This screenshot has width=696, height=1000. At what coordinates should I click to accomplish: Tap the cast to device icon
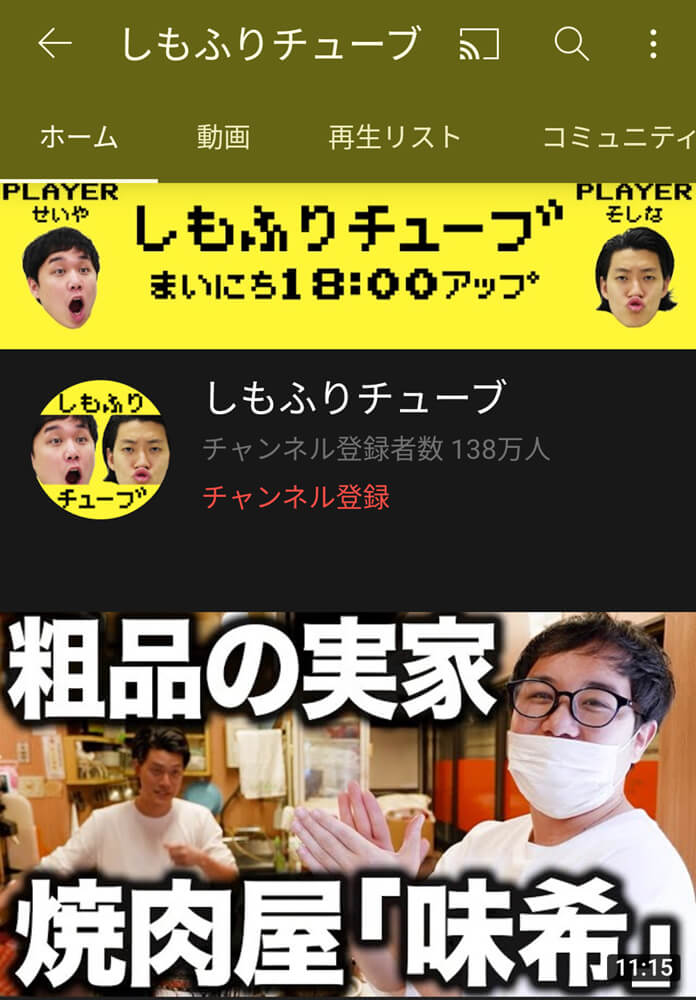click(481, 44)
